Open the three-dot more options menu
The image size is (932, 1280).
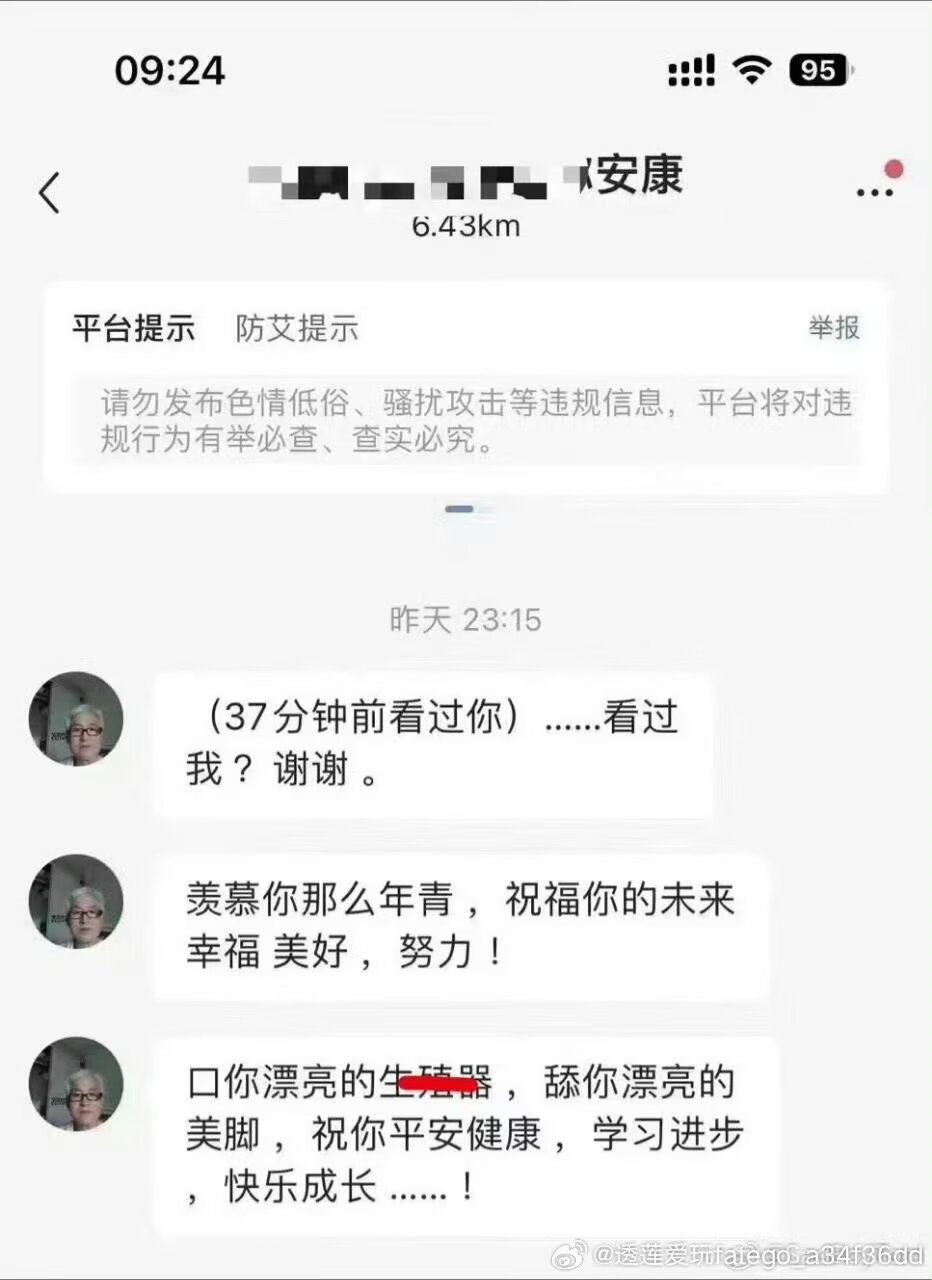[874, 190]
